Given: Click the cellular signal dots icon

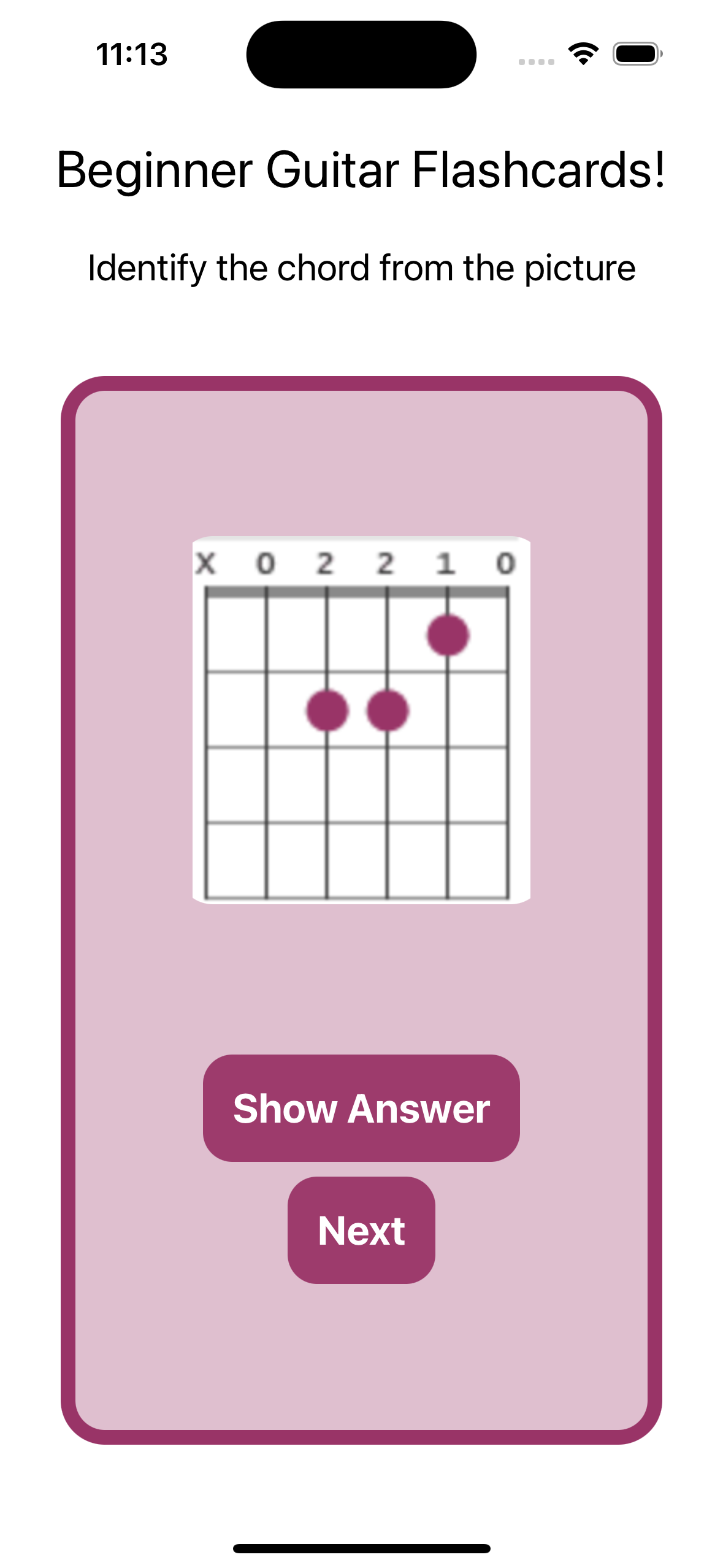Looking at the screenshot, I should [x=537, y=60].
